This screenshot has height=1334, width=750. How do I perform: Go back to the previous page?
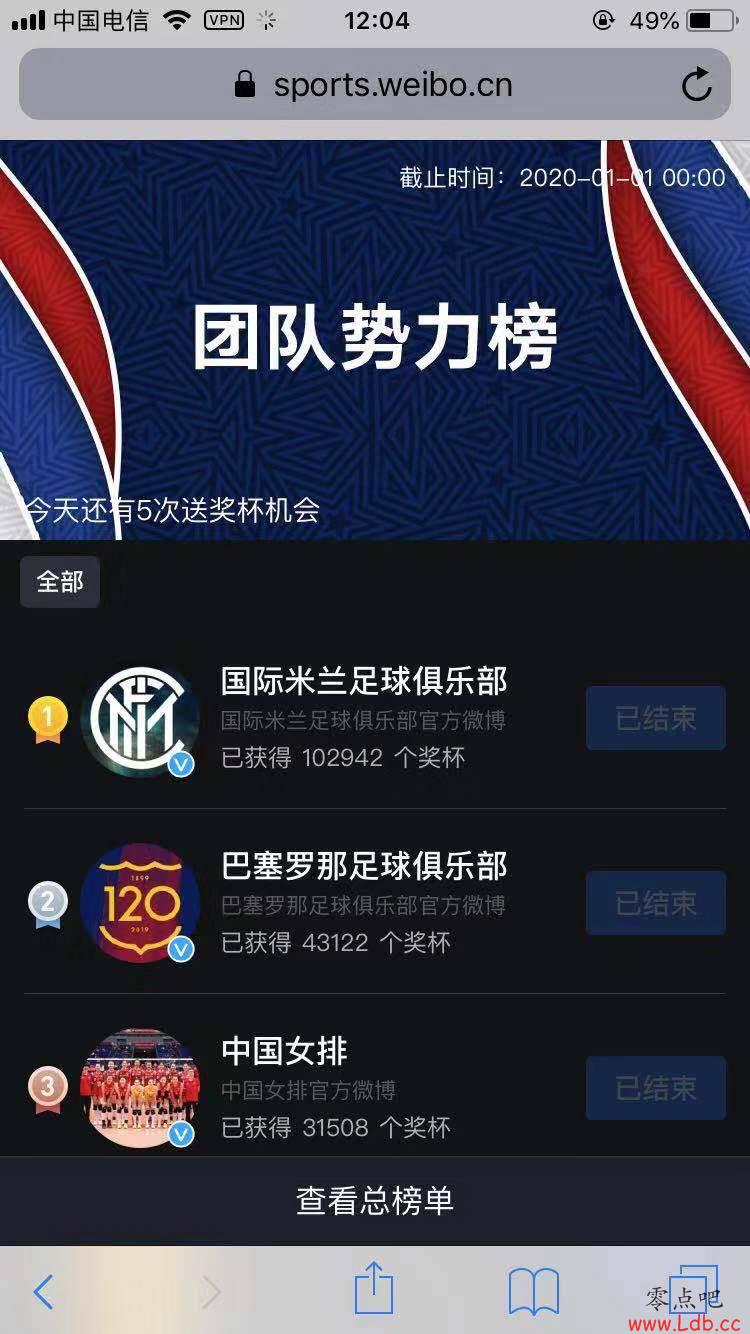[43, 1292]
